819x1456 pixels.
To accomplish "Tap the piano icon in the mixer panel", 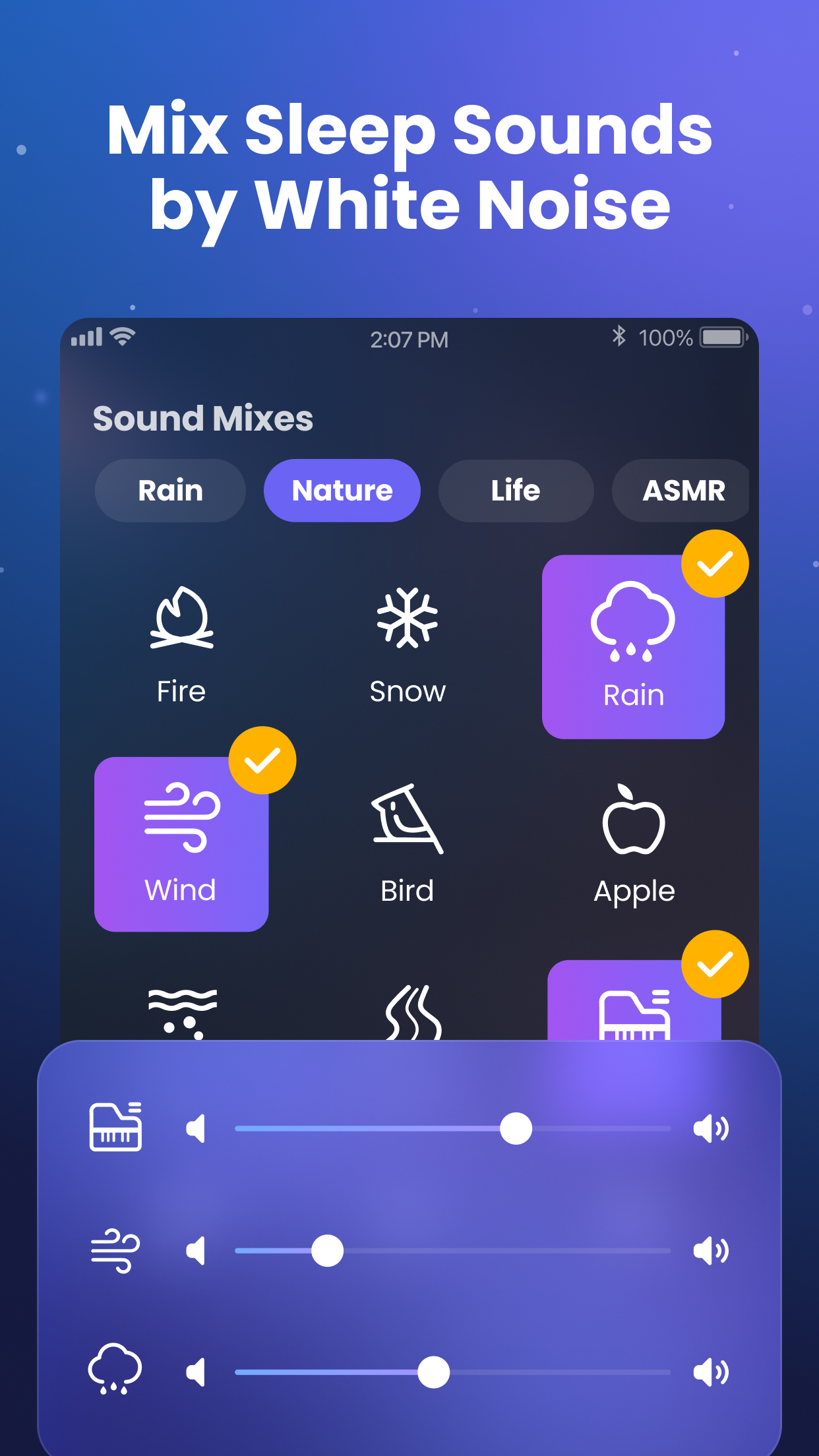I will point(116,1128).
